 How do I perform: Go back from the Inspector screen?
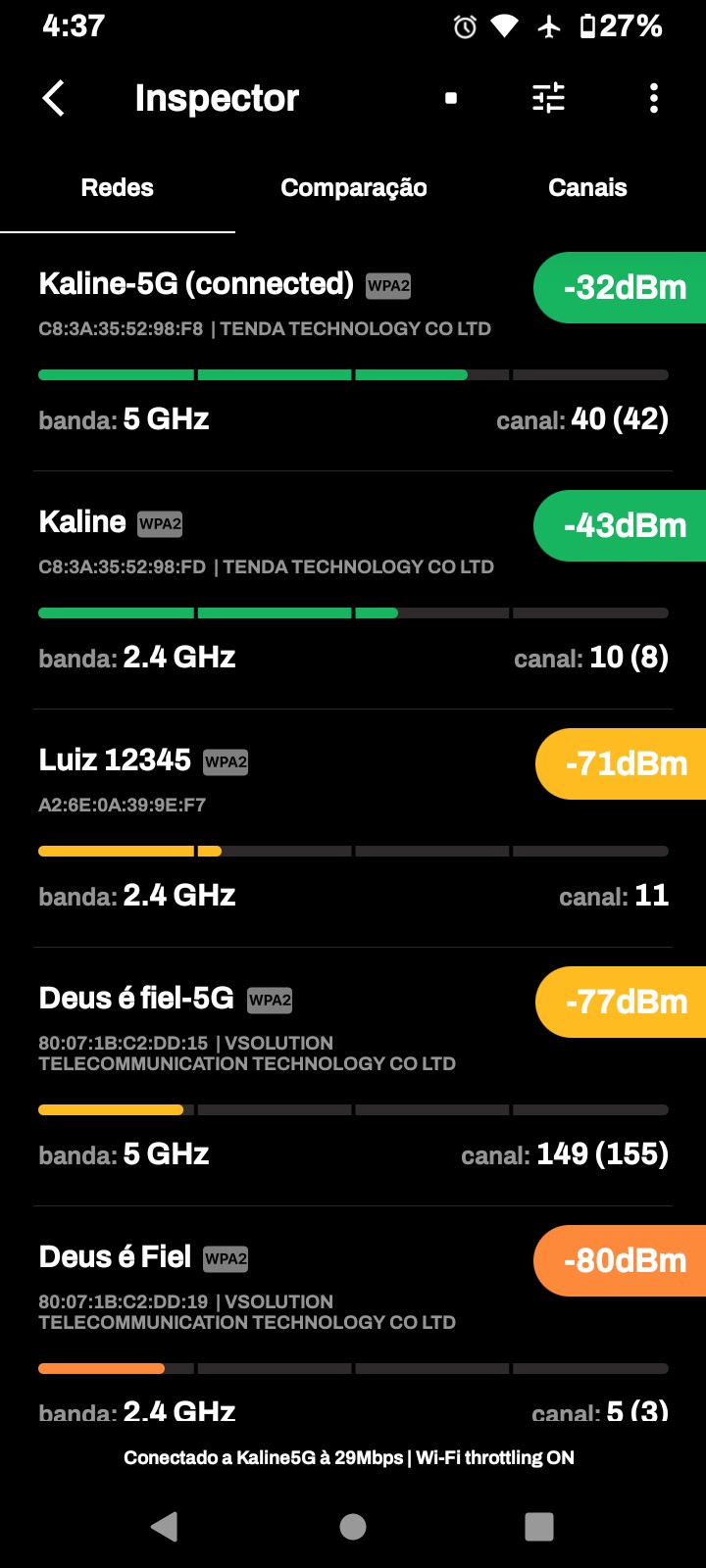click(54, 98)
